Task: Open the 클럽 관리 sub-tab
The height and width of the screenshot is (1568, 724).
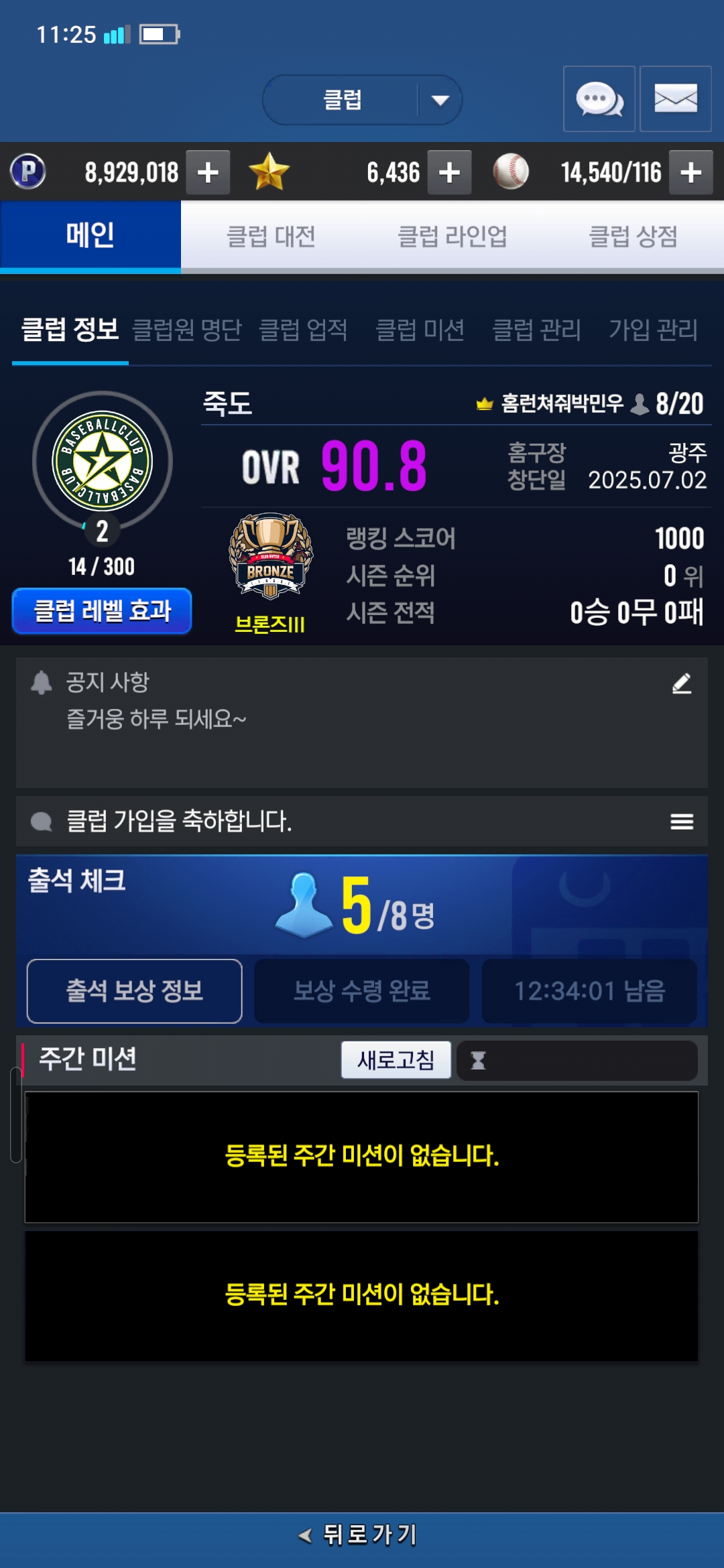Action: 536,330
